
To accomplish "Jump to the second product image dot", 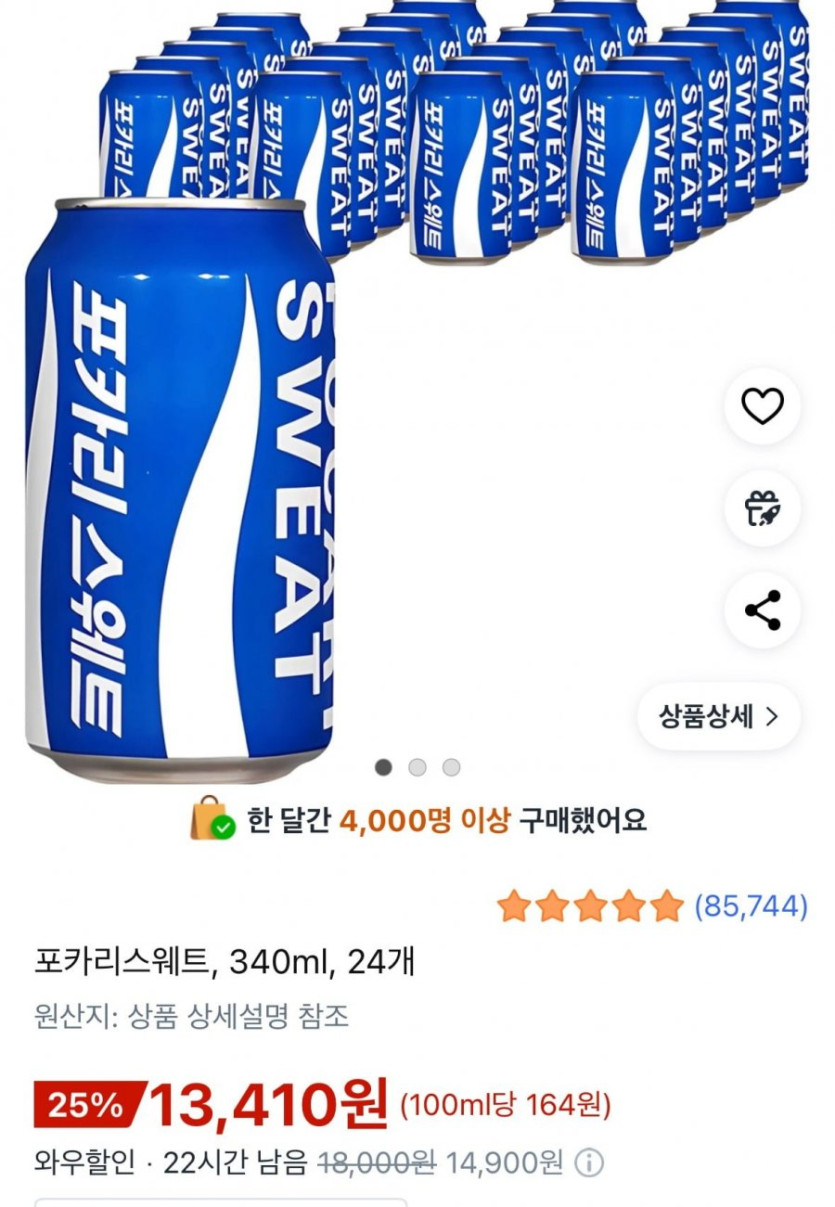I will (418, 767).
